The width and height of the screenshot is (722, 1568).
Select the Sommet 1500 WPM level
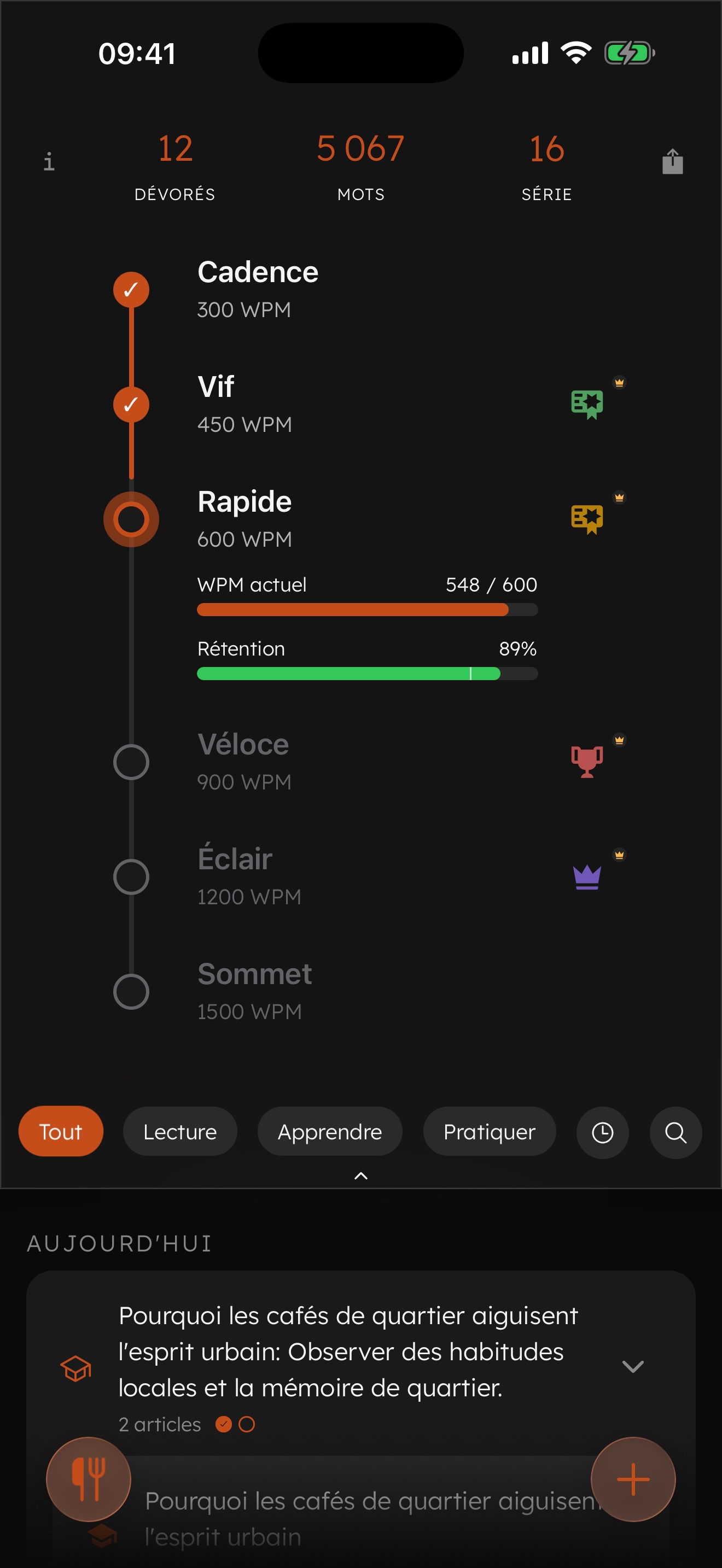254,991
